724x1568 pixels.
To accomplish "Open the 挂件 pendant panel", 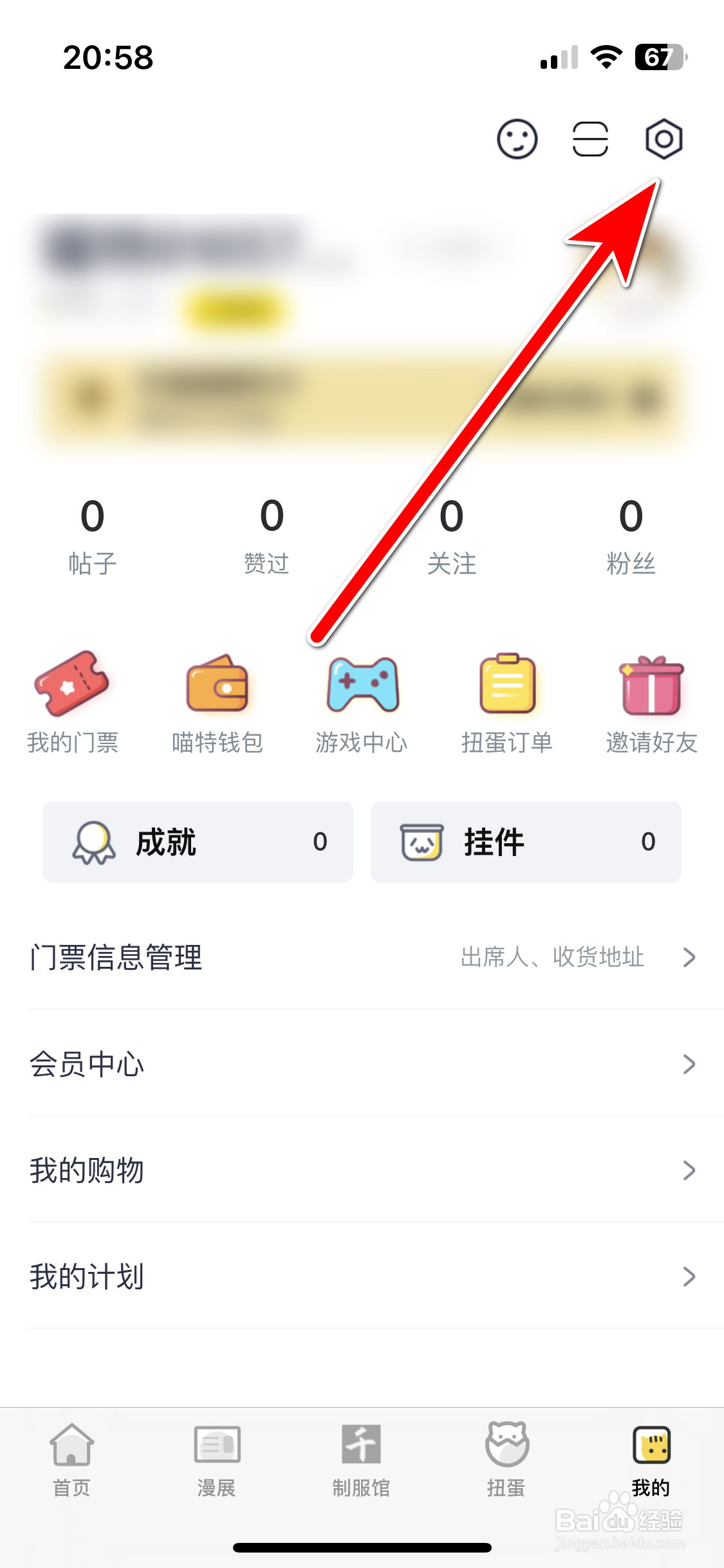I will [525, 842].
